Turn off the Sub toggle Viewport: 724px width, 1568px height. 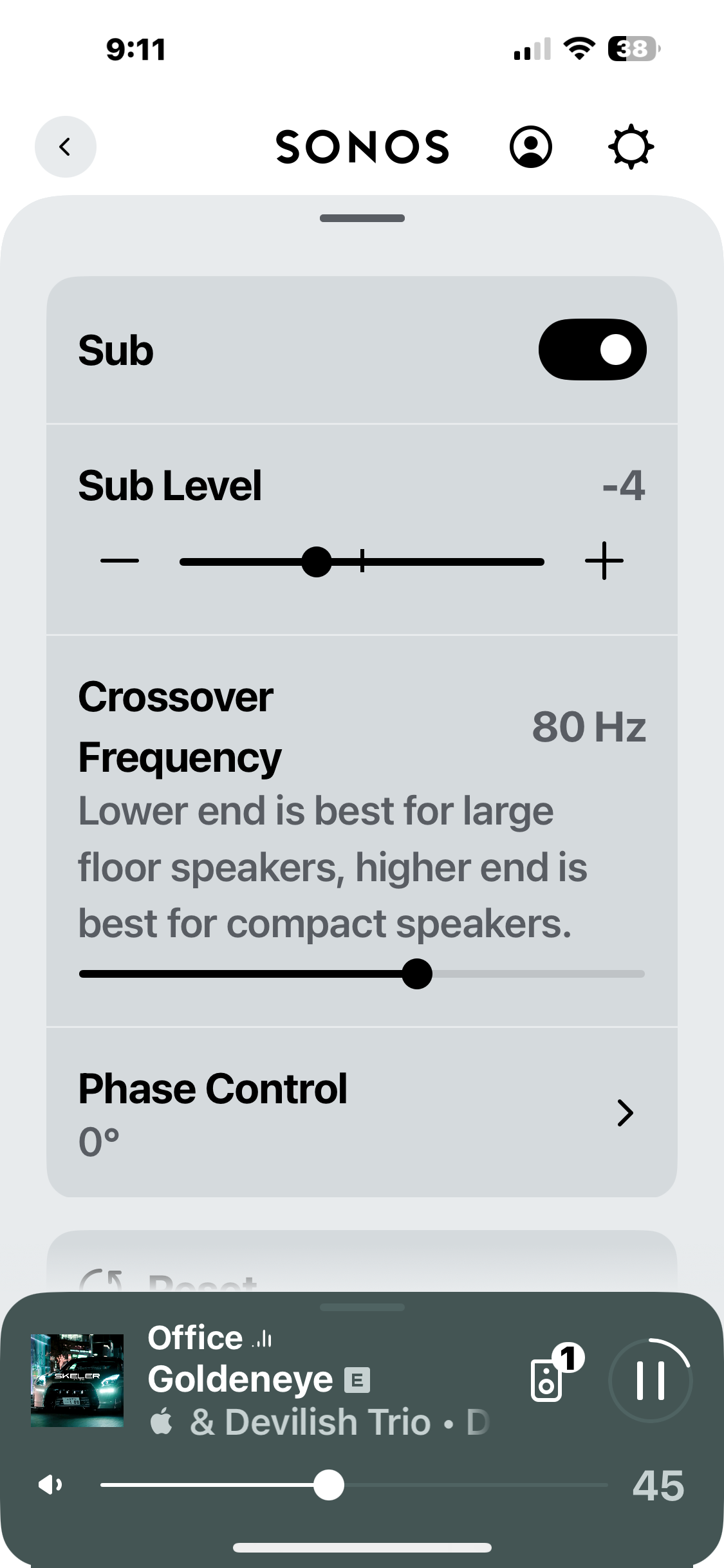(x=592, y=350)
